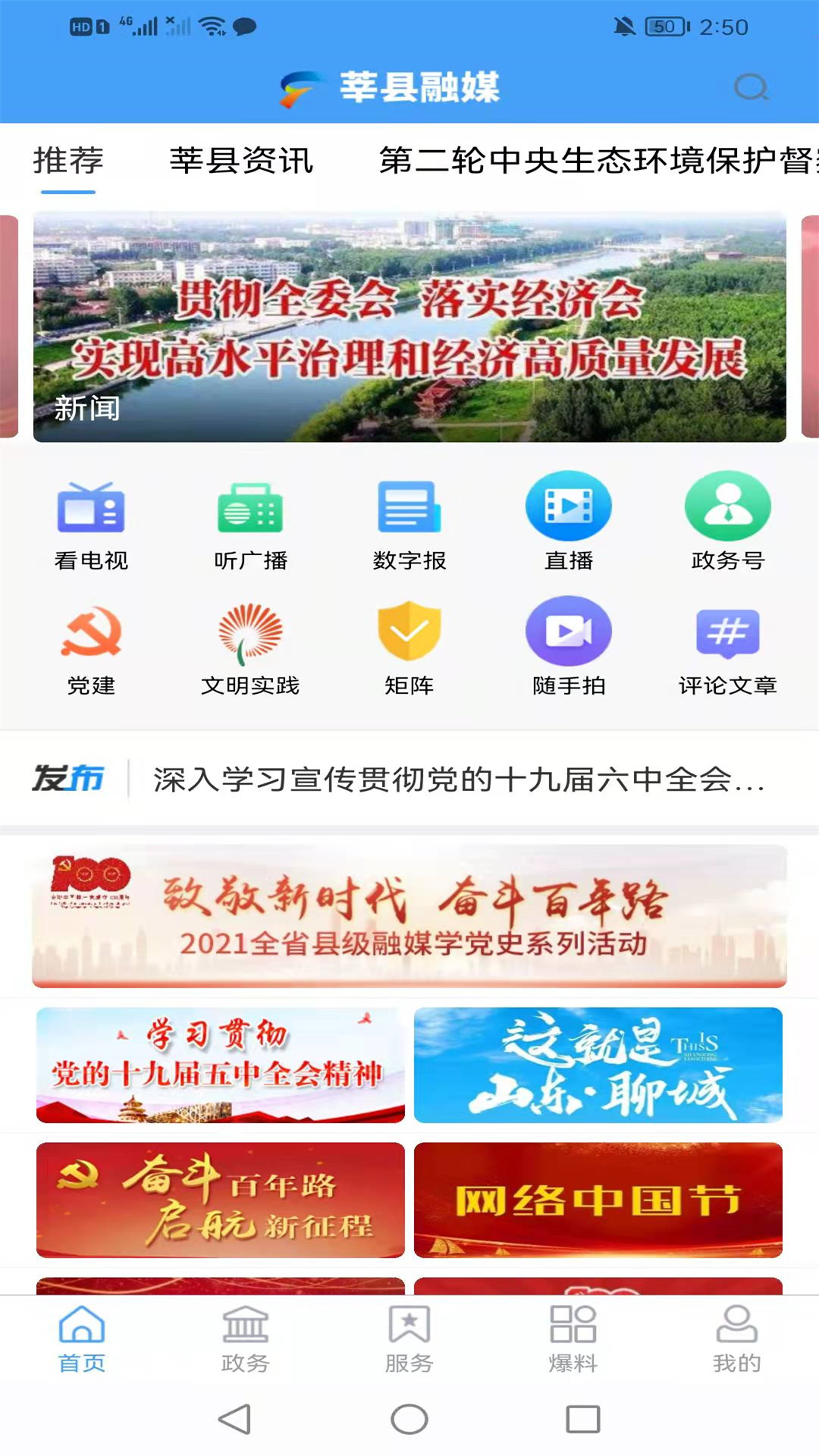This screenshot has height=1456, width=819.
Task: Open the 我的 profile tab
Action: pos(737,1340)
